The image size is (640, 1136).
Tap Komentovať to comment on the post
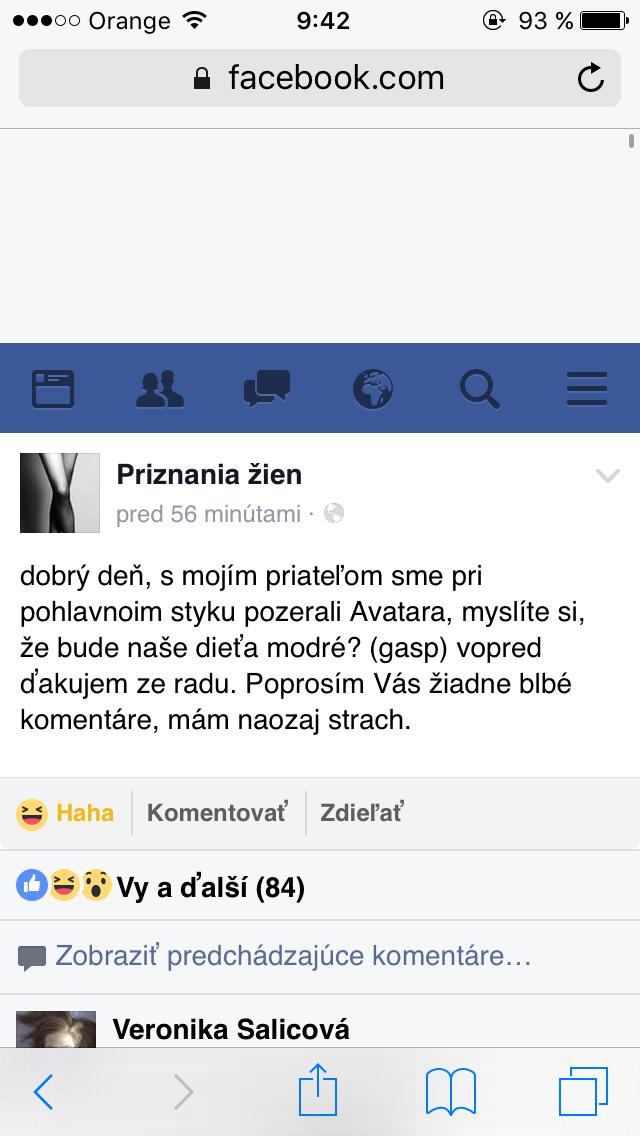(217, 812)
